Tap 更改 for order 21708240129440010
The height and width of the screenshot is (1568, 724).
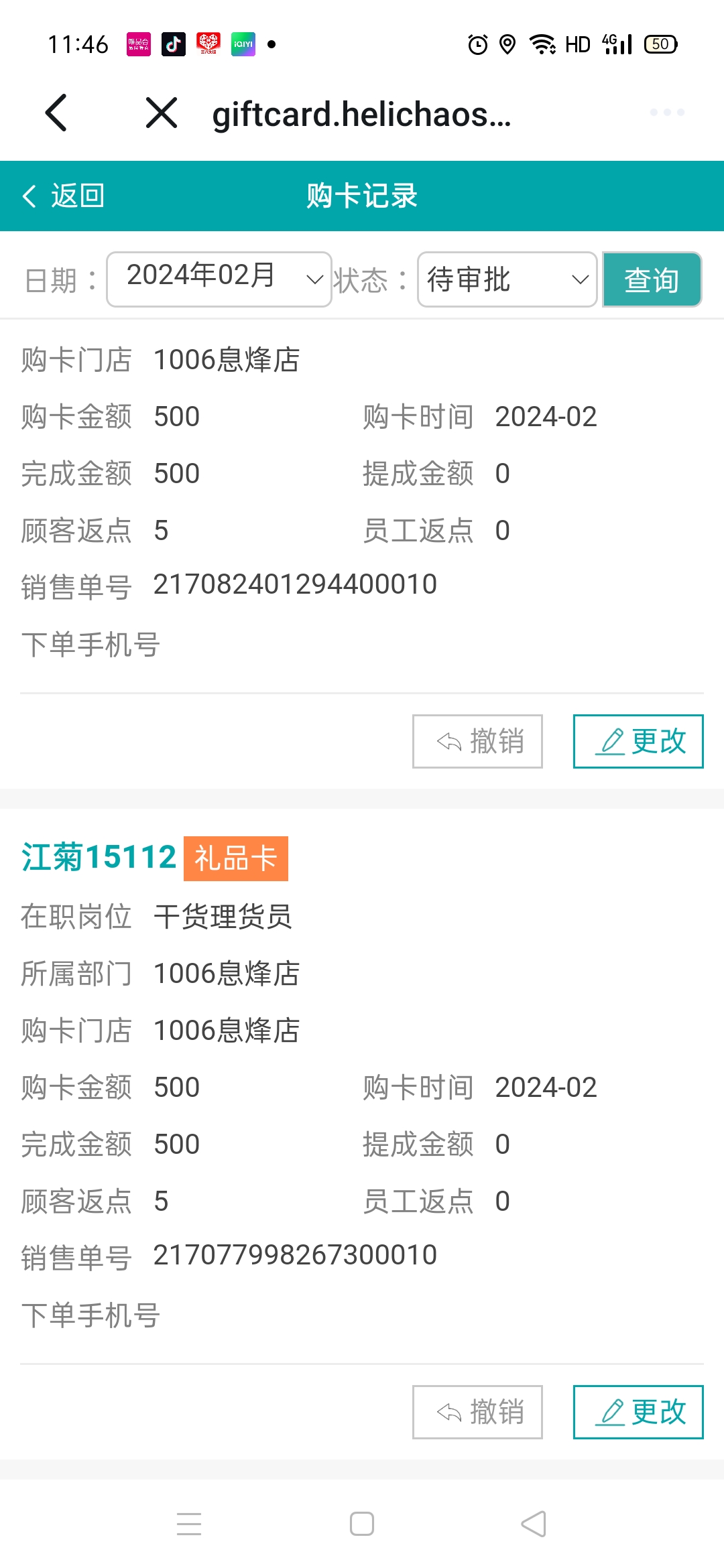coord(638,741)
